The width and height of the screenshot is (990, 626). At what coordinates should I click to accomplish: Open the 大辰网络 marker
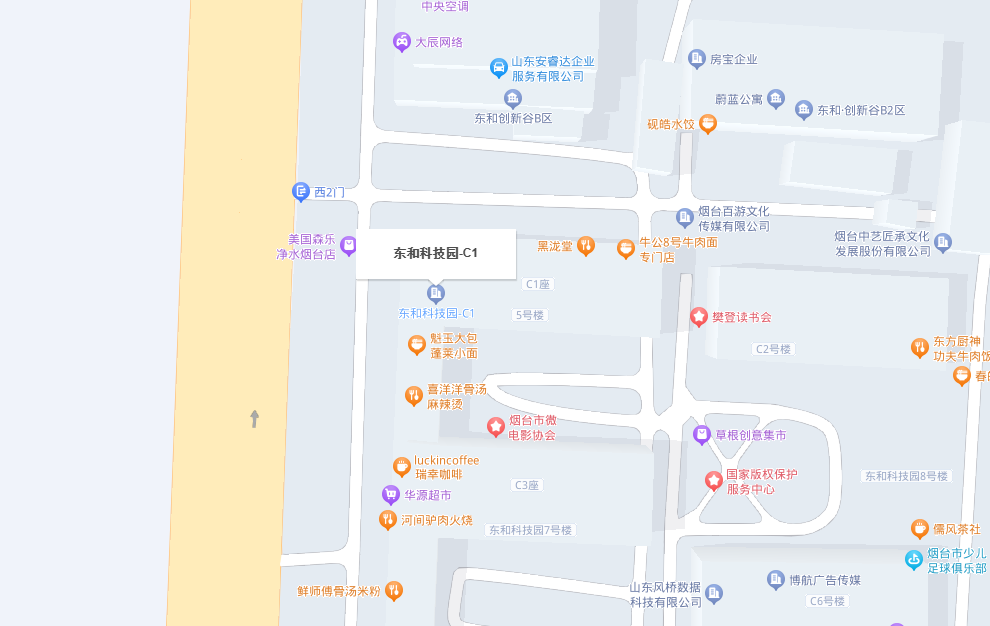point(401,42)
